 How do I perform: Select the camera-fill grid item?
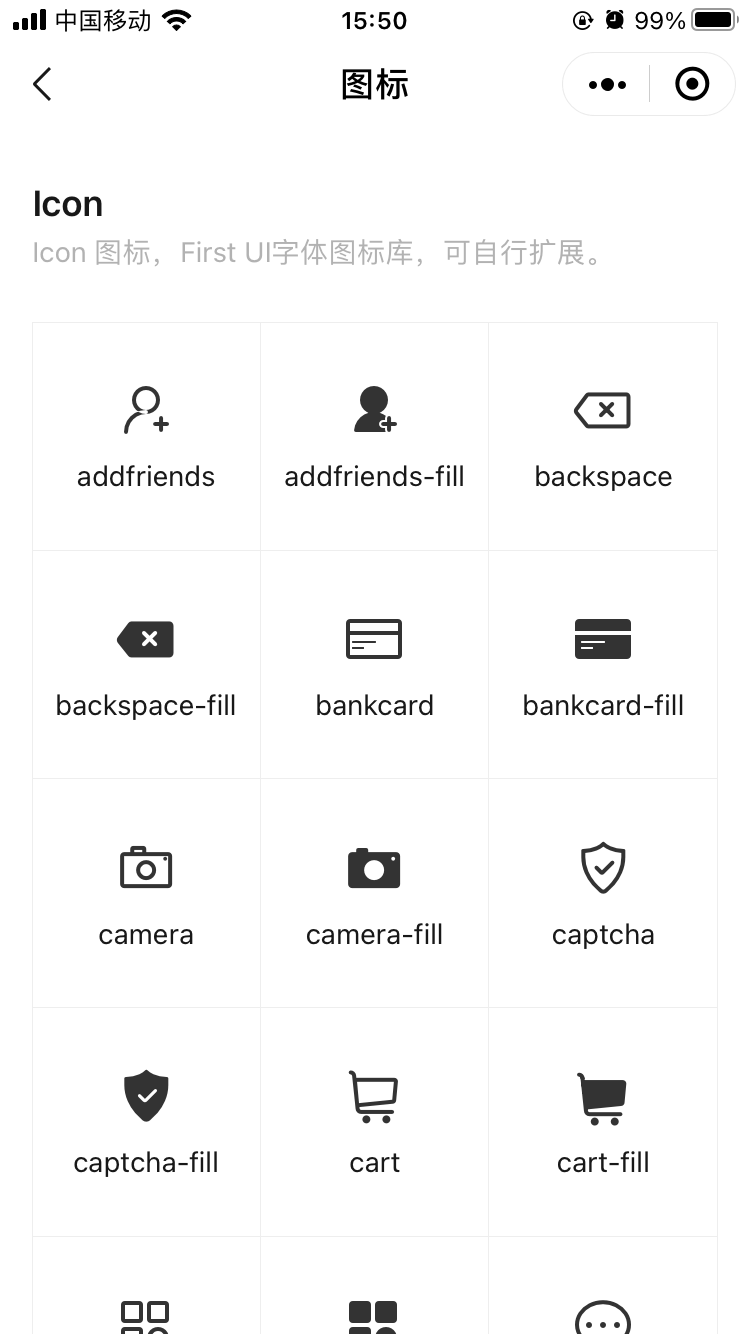tap(375, 893)
